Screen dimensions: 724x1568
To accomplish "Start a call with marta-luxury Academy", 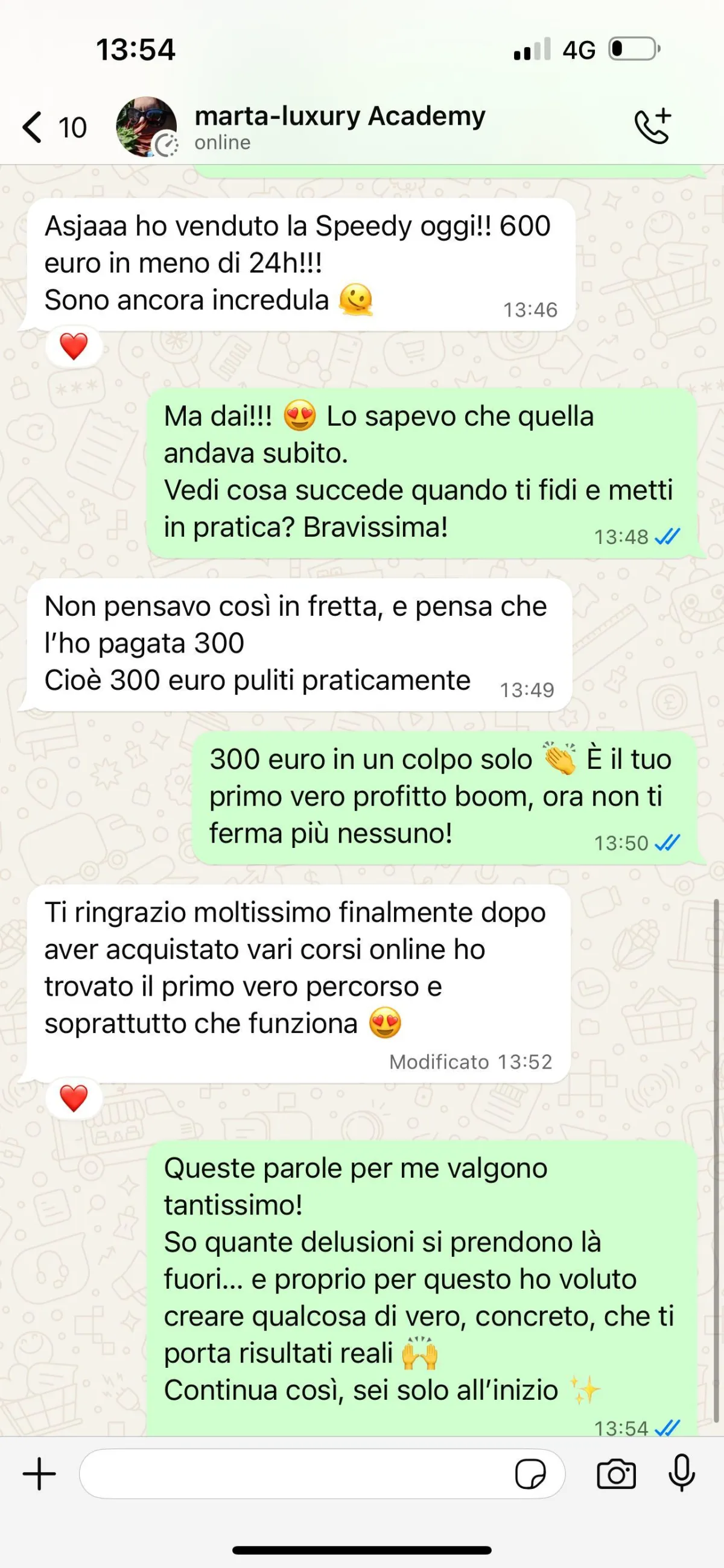I will [653, 127].
